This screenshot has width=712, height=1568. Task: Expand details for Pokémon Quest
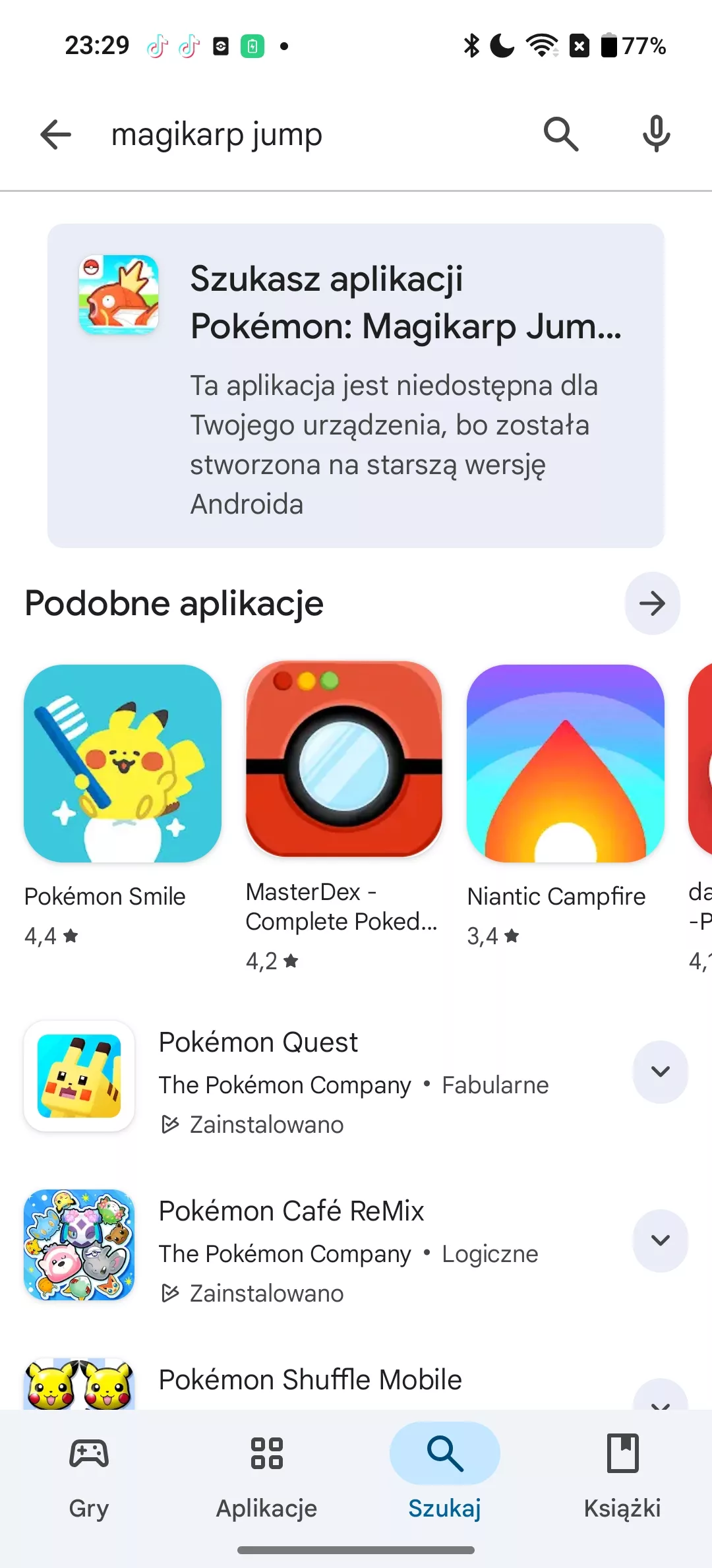659,1072
